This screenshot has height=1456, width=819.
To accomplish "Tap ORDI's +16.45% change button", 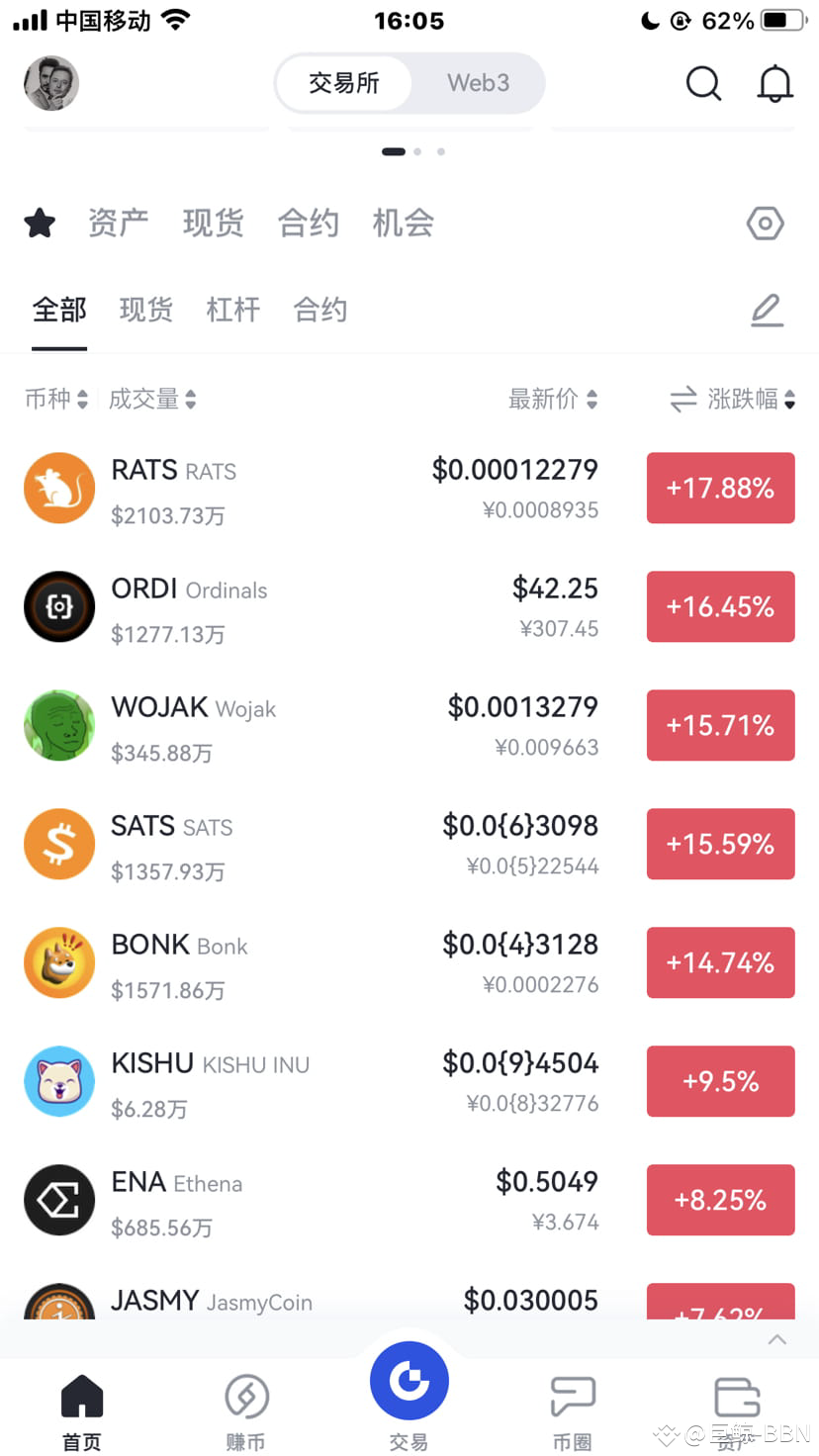I will coord(720,606).
